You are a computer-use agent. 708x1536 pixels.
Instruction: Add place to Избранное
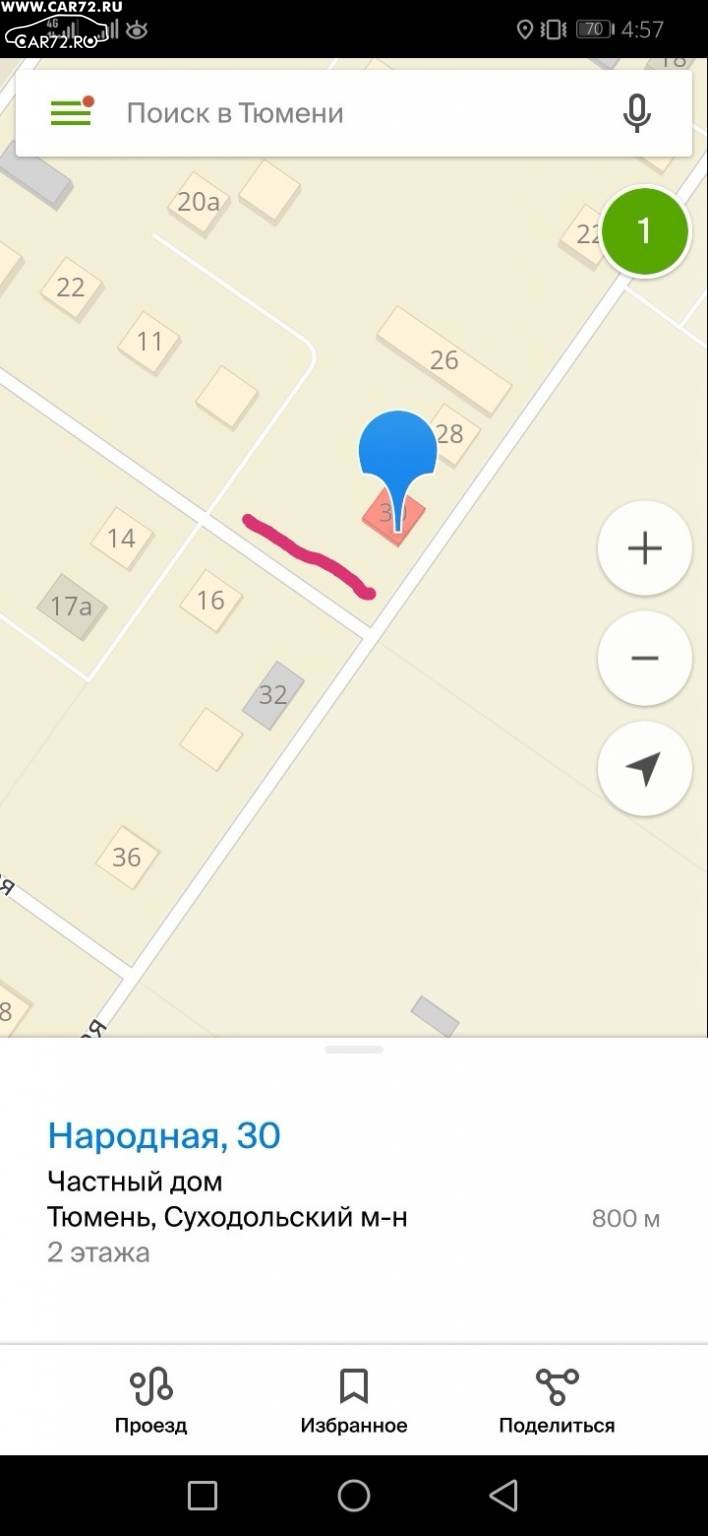(354, 1400)
